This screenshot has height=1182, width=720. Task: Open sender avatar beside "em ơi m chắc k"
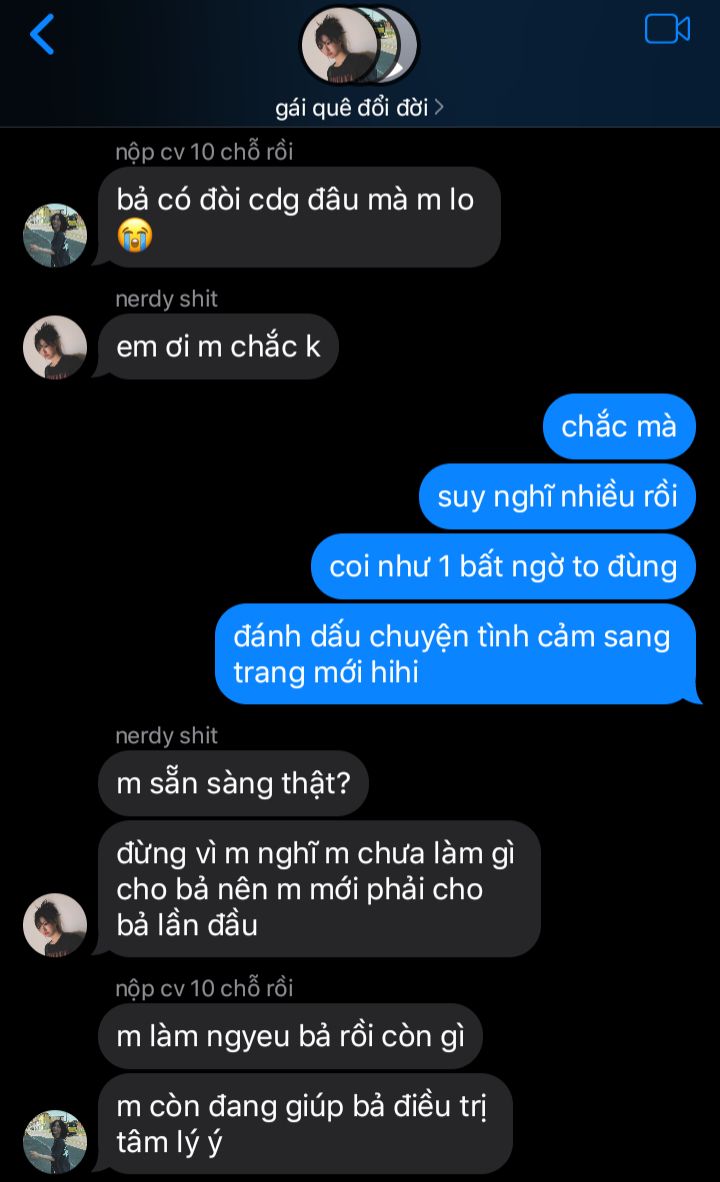tap(55, 347)
